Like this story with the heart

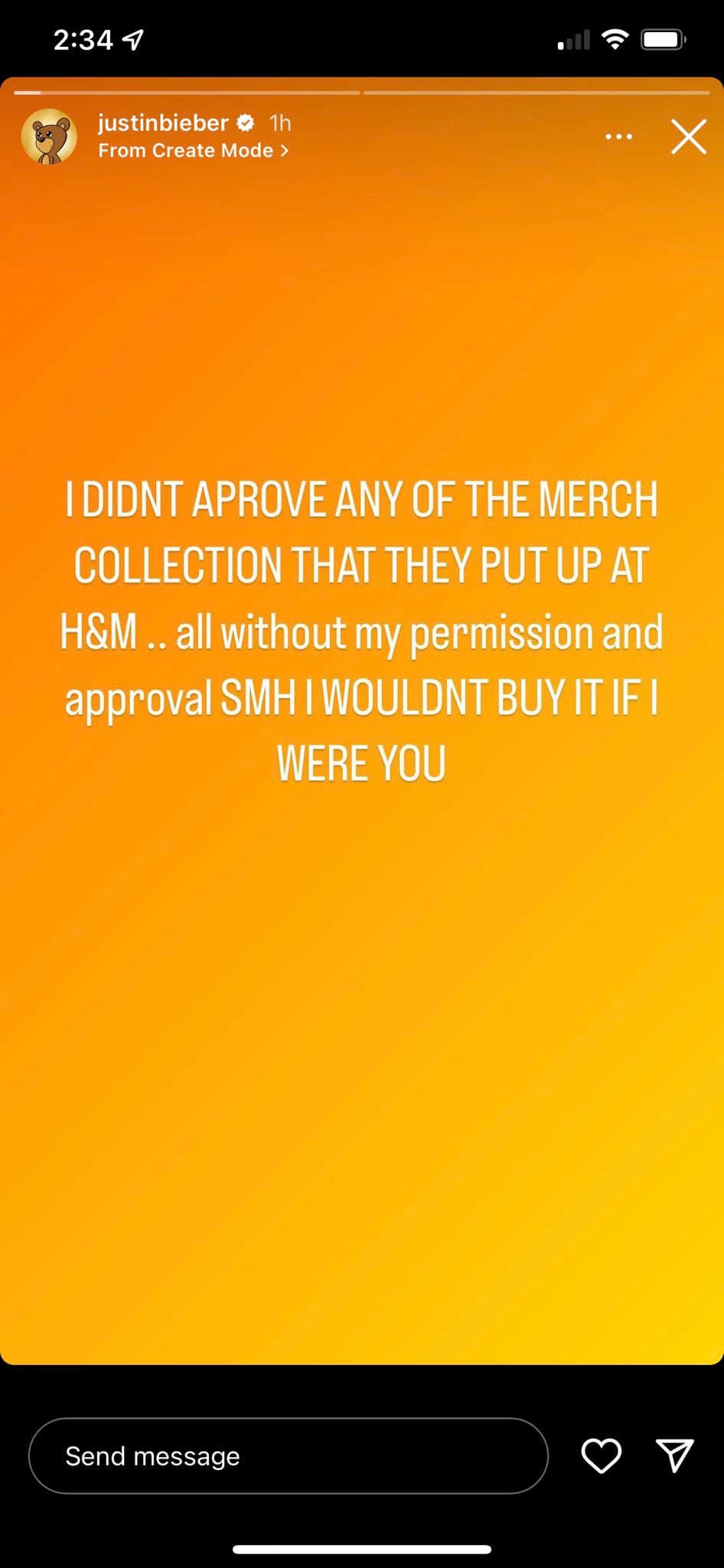[602, 1455]
